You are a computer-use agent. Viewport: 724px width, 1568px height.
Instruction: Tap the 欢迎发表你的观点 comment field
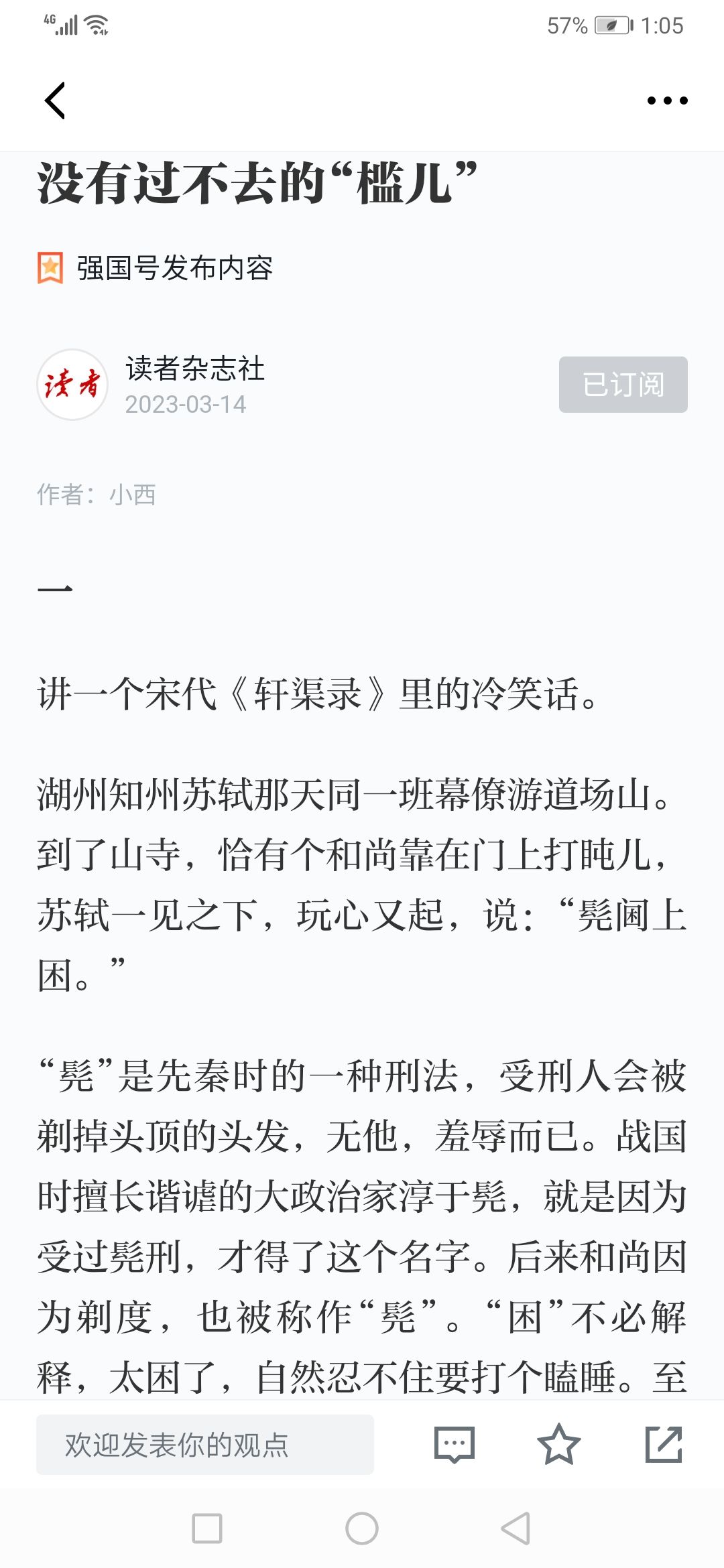(205, 1445)
